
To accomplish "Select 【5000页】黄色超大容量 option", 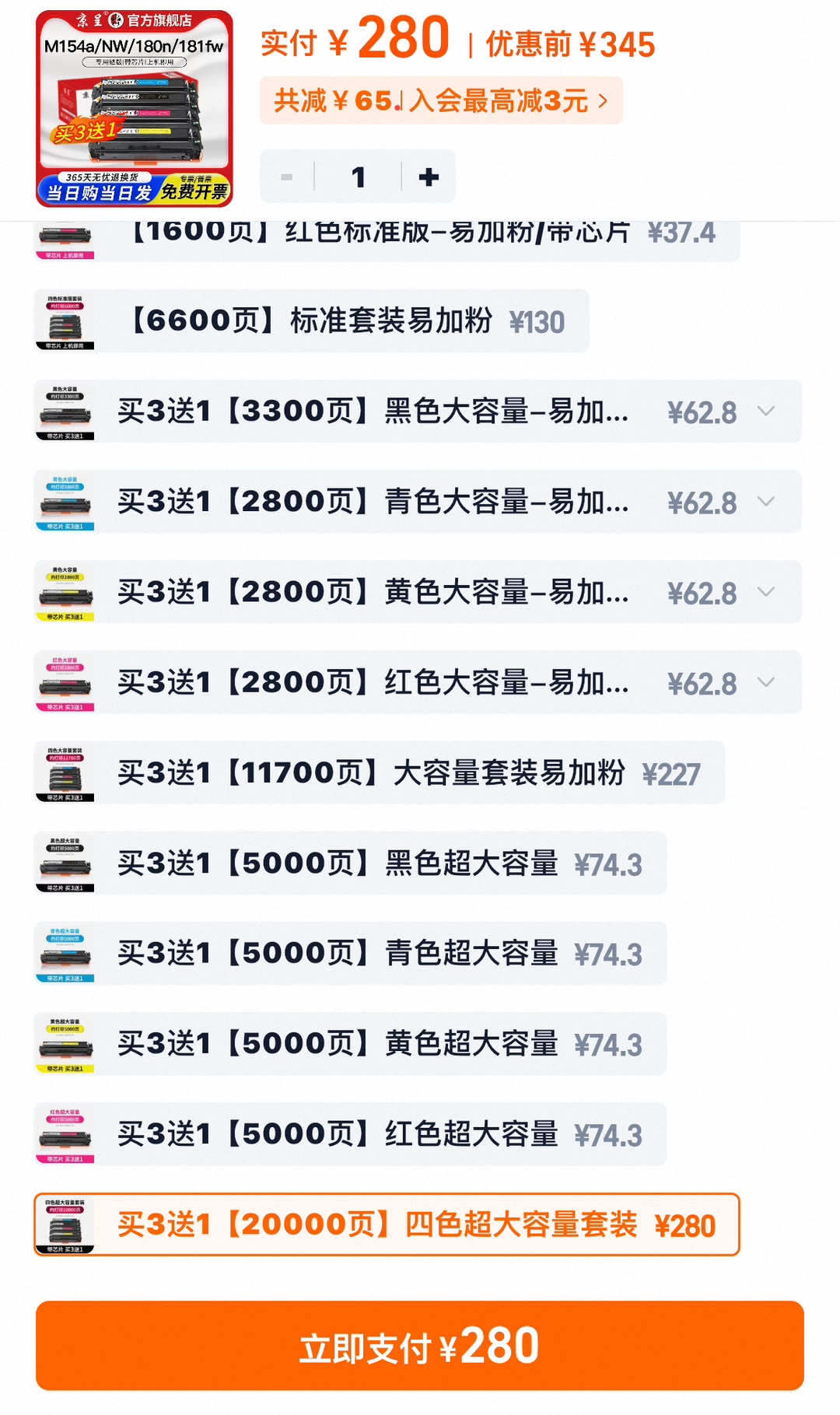I will pyautogui.click(x=350, y=1043).
